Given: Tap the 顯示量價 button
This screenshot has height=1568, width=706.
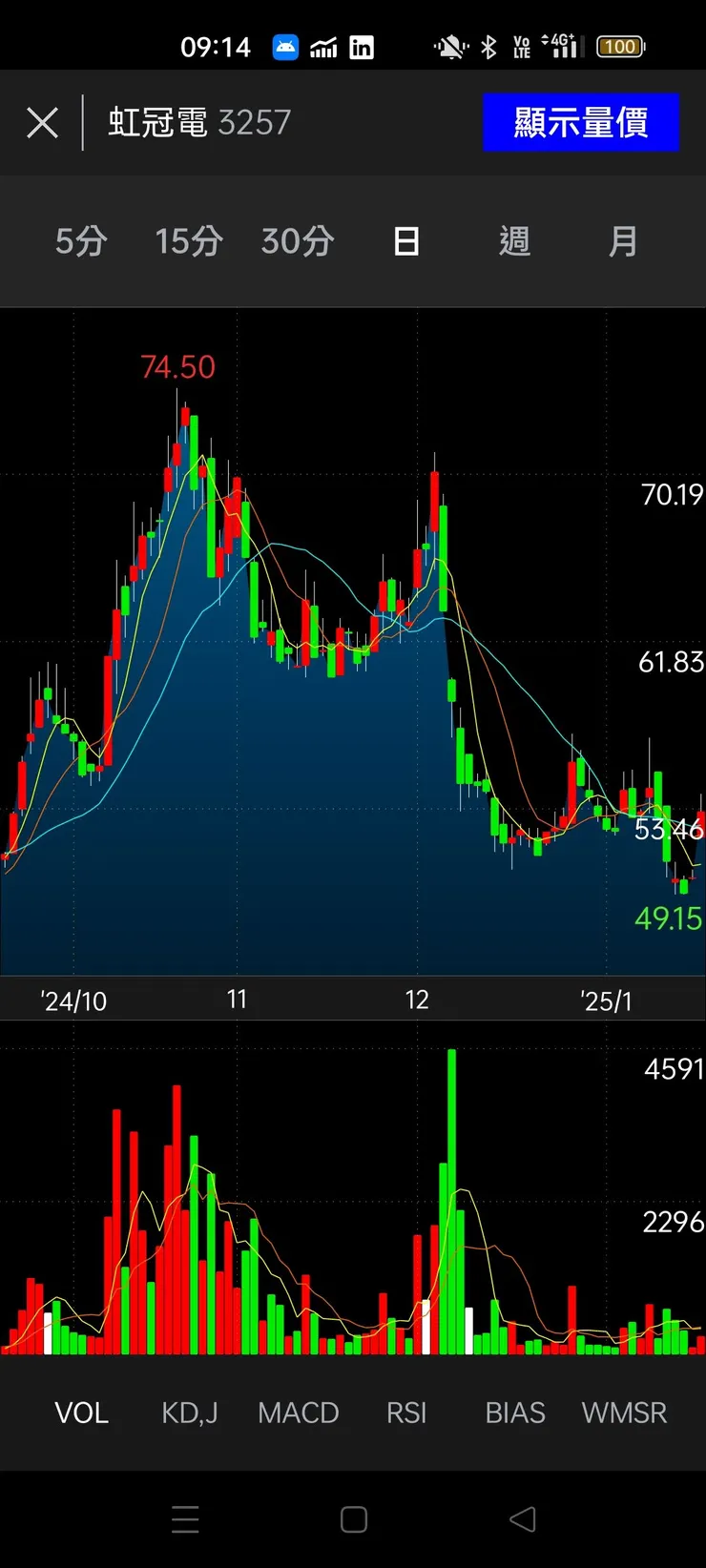Looking at the screenshot, I should click(580, 123).
